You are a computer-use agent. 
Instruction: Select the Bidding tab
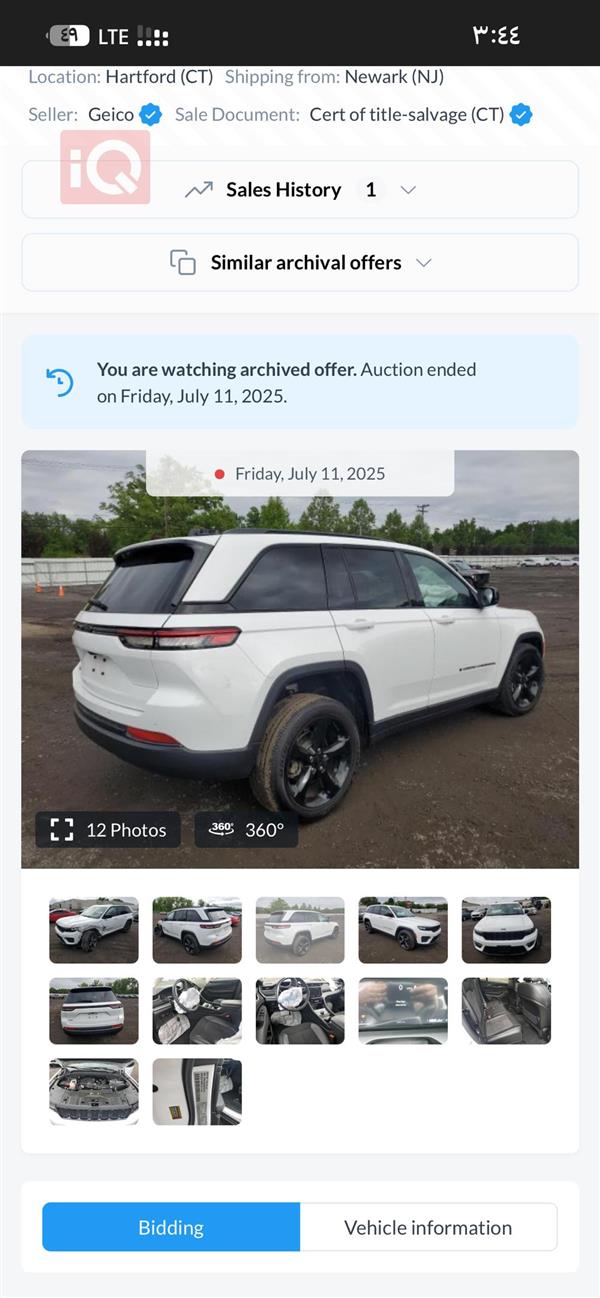171,1227
